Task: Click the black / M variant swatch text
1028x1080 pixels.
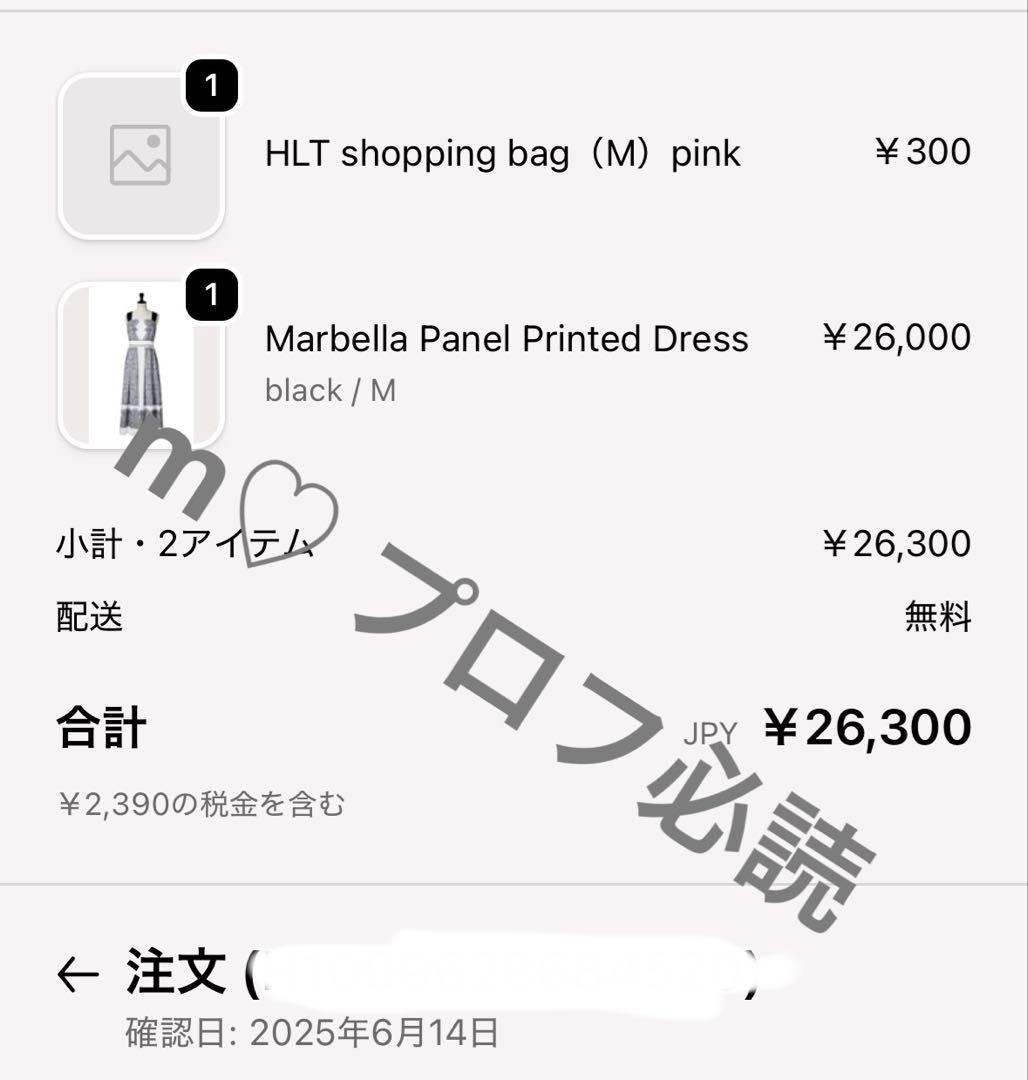Action: (x=330, y=390)
